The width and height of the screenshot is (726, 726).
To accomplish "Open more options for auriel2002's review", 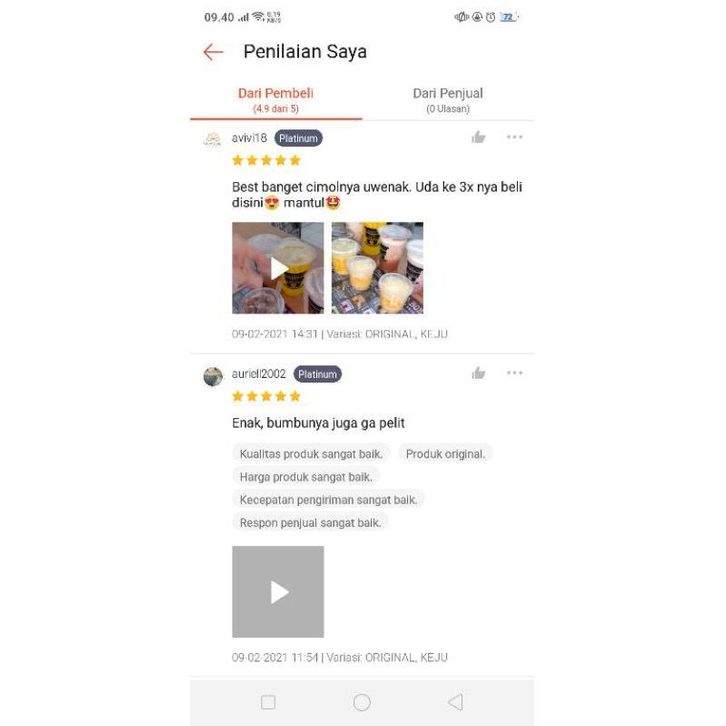I will click(x=514, y=373).
